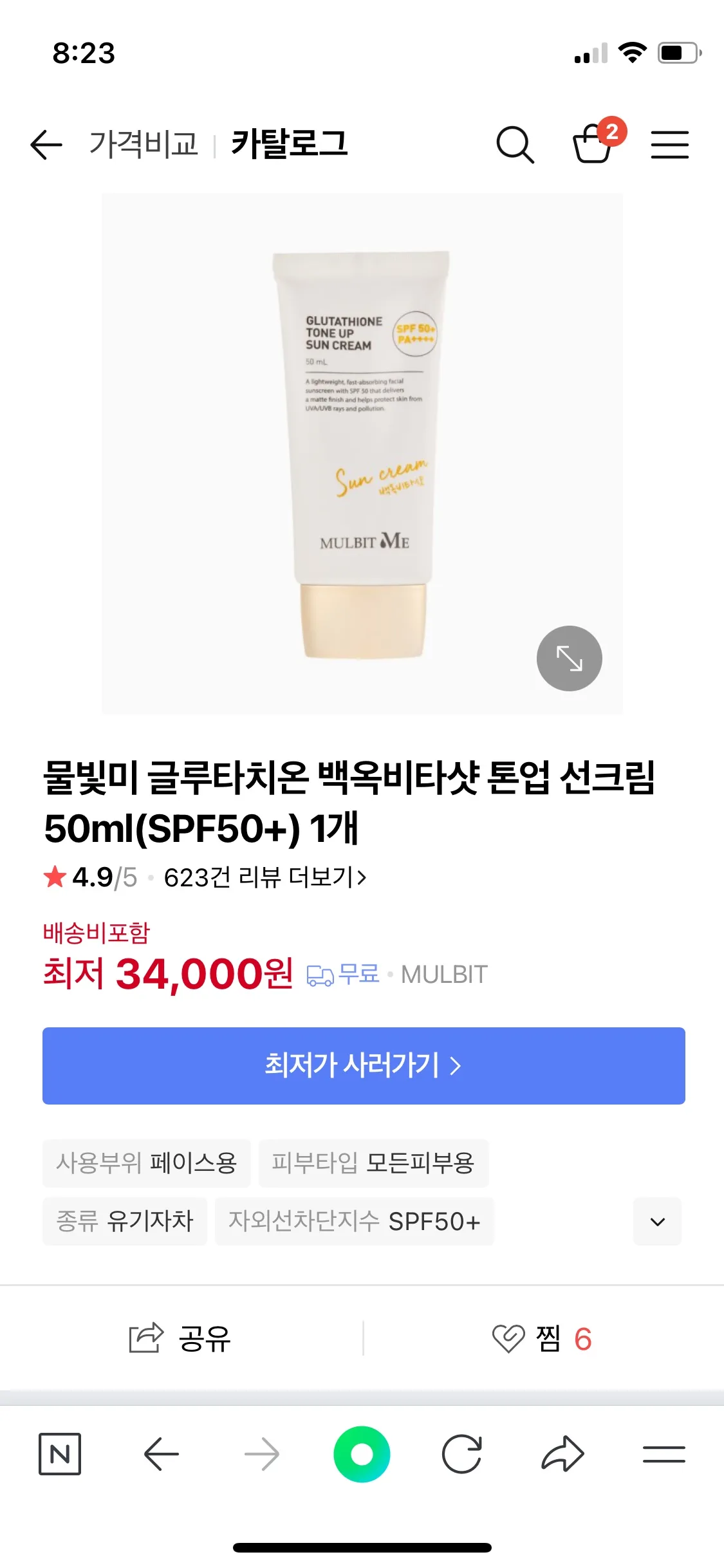Tap the green circle button in toolbar
The height and width of the screenshot is (1568, 724).
click(362, 1454)
